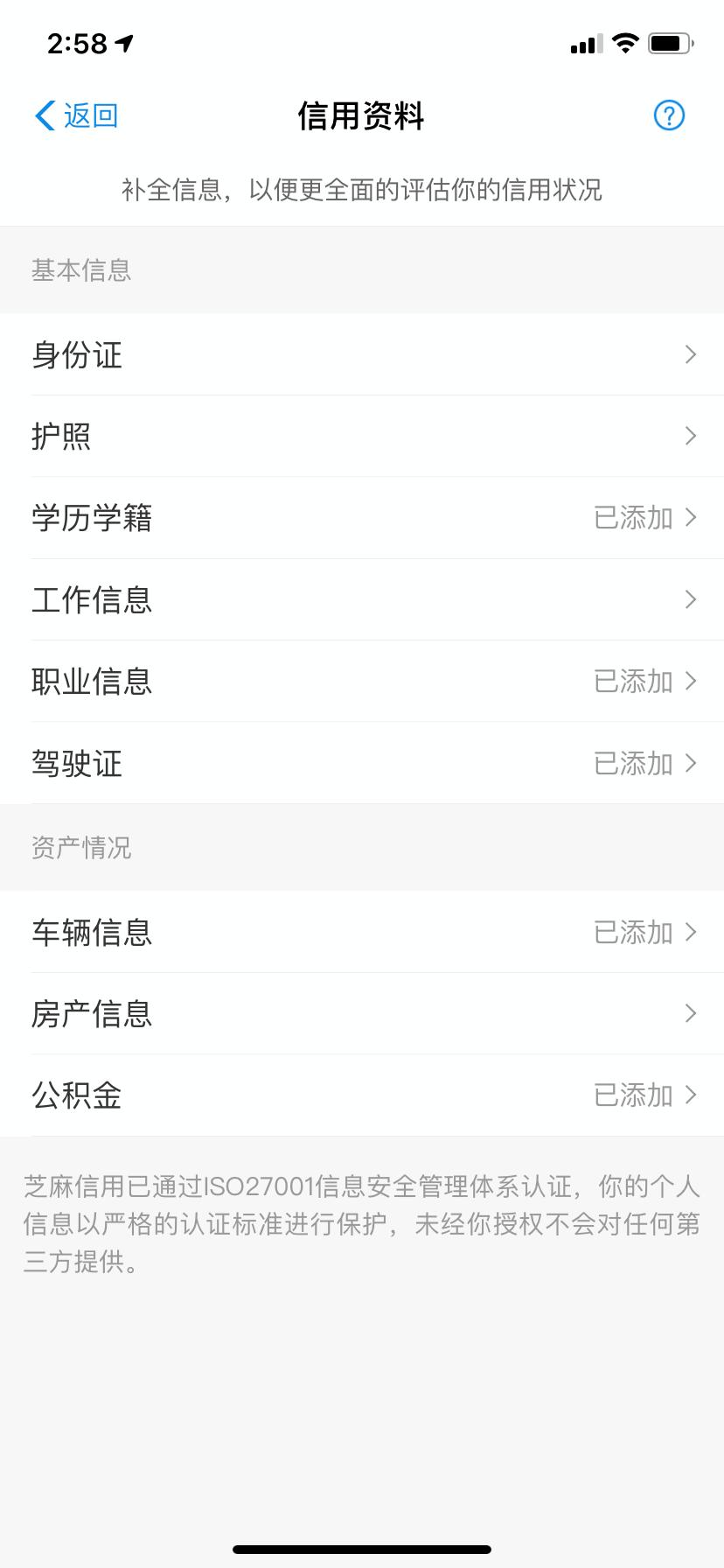This screenshot has height=1568, width=724.
Task: Tap the 已添加 status next to 车辆信息
Action: 633,932
